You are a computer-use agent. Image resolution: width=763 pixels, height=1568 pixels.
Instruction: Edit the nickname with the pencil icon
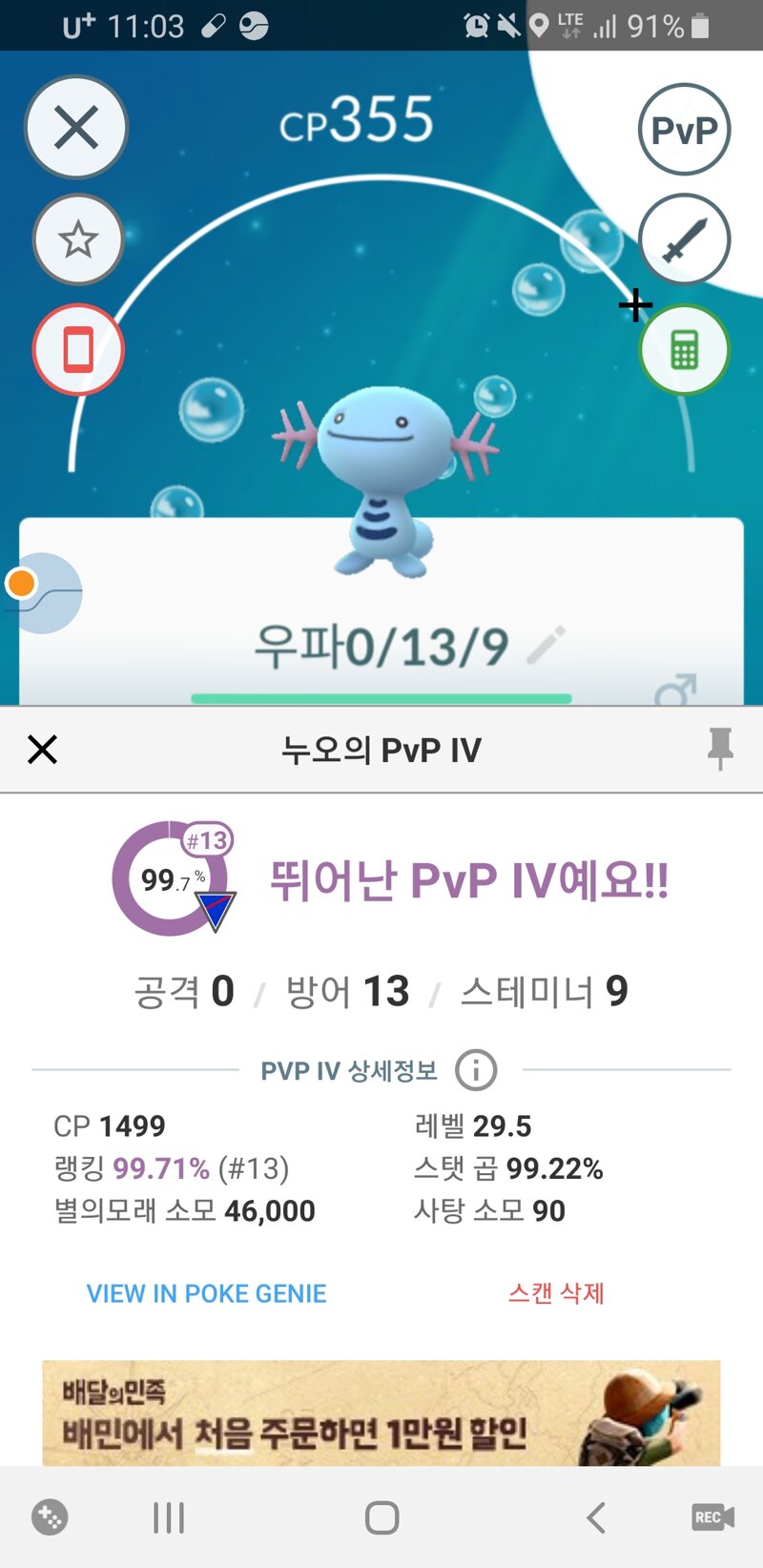point(546,646)
